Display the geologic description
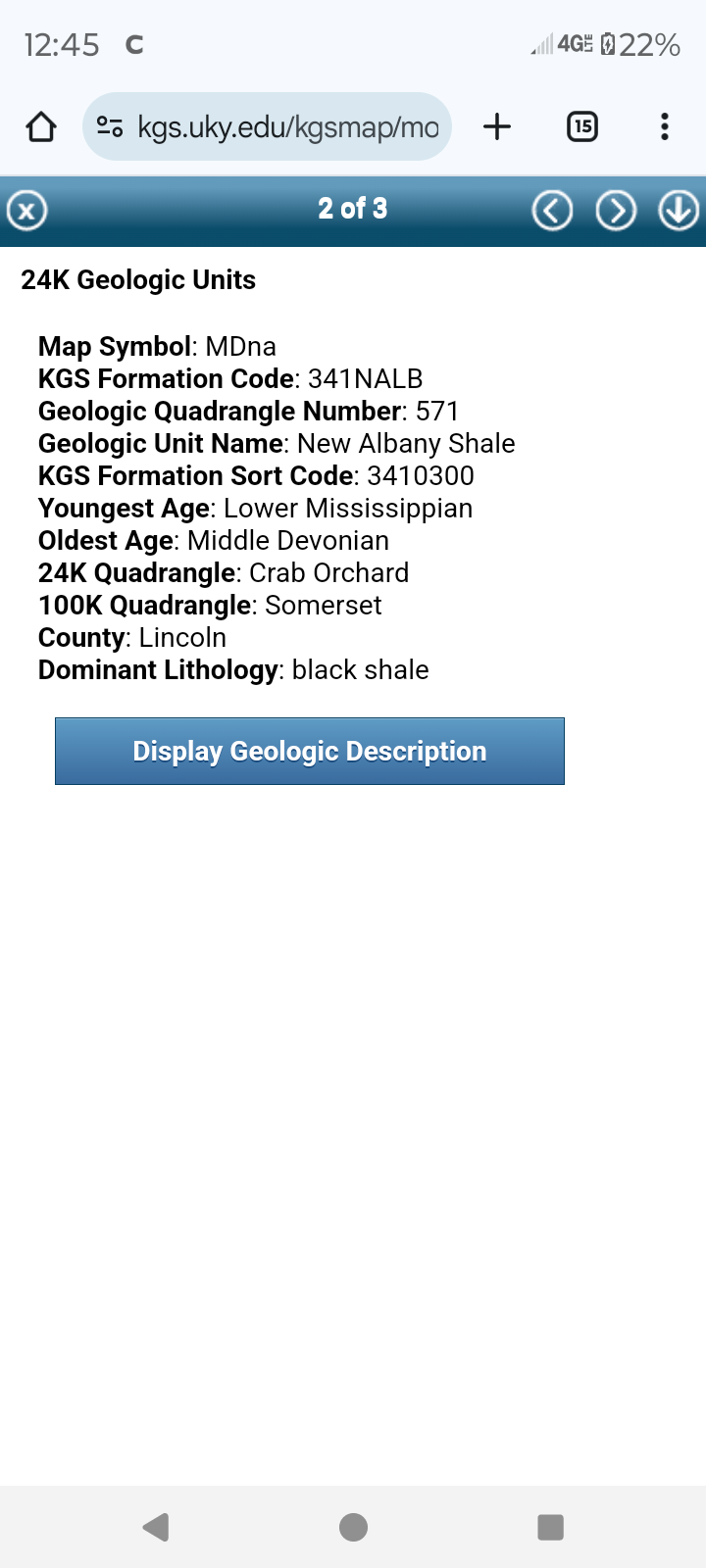The image size is (706, 1568). [310, 752]
